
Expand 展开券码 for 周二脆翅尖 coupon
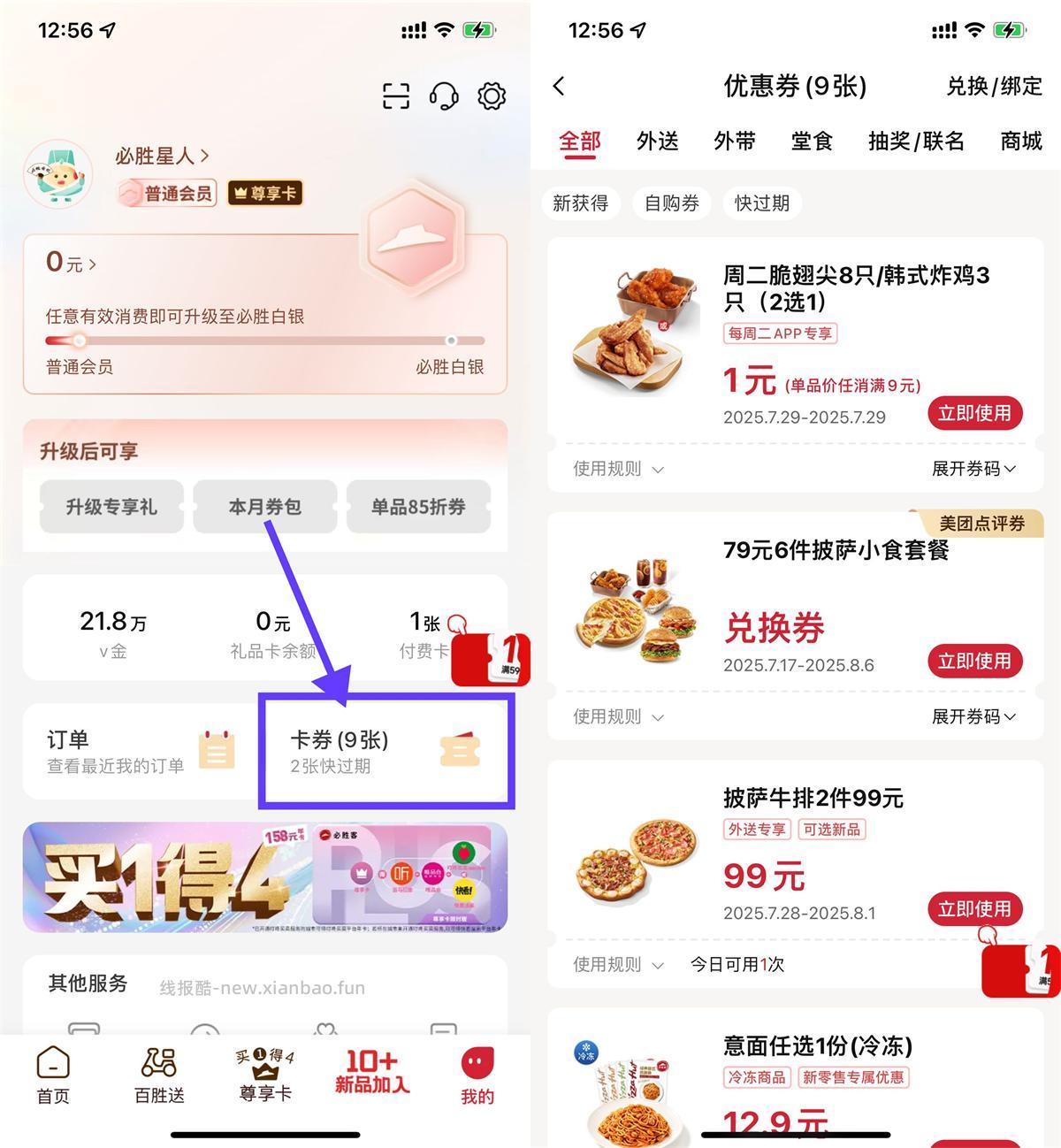coord(973,469)
